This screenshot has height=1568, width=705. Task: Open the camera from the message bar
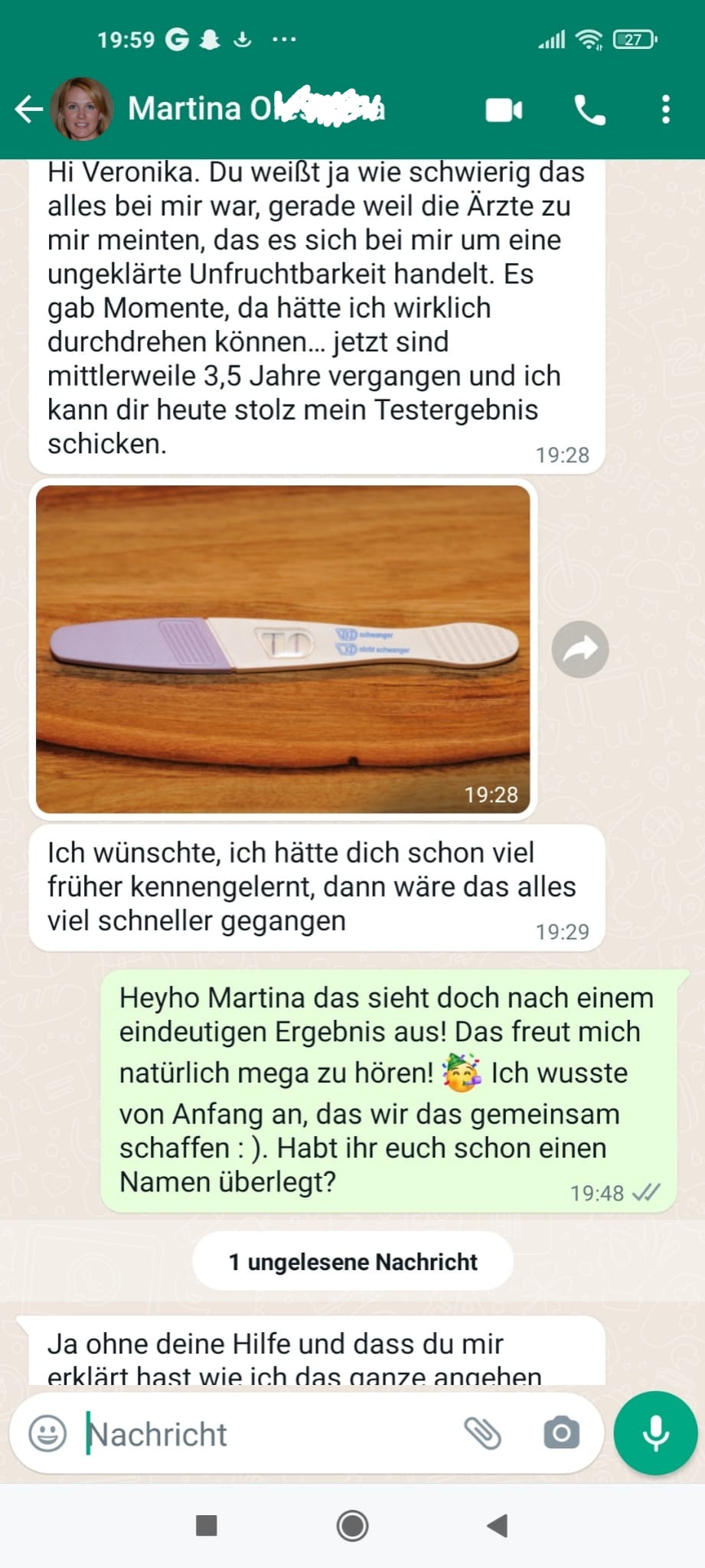562,1433
